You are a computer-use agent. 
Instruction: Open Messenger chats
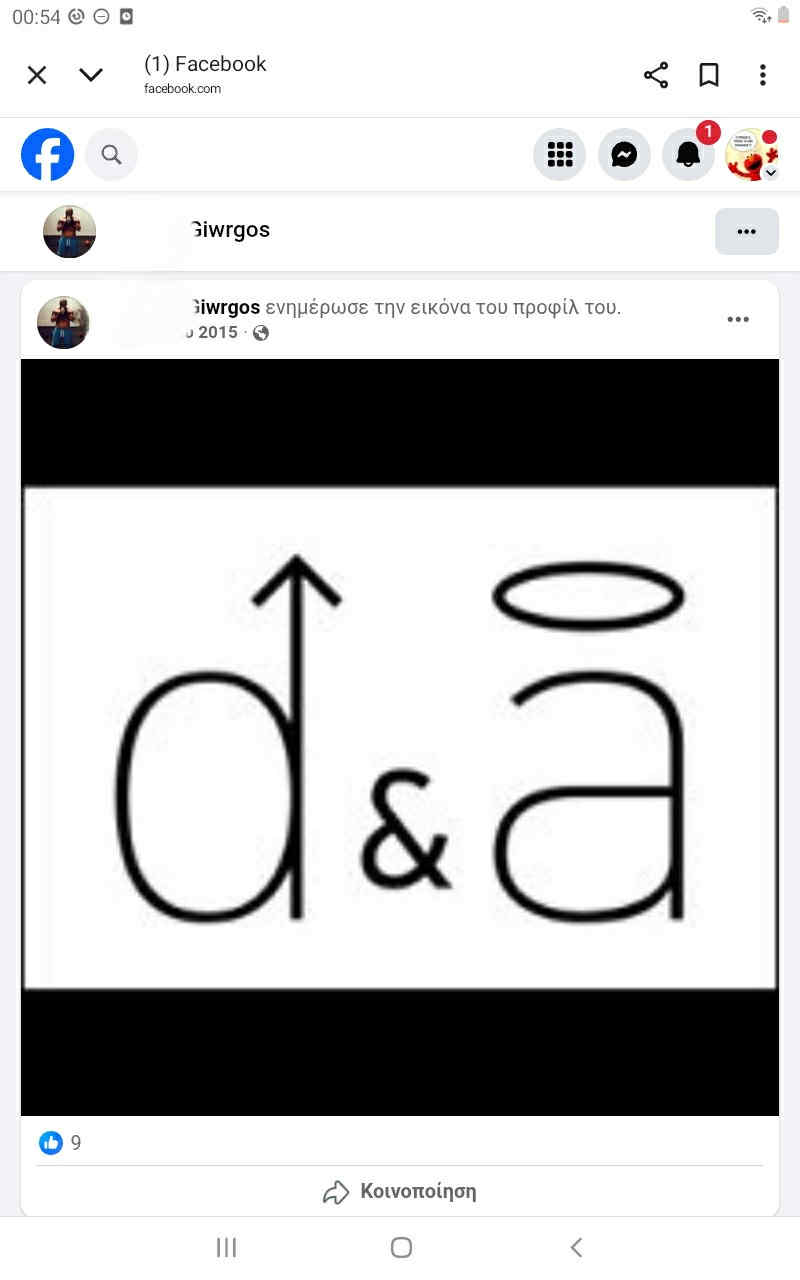624,155
